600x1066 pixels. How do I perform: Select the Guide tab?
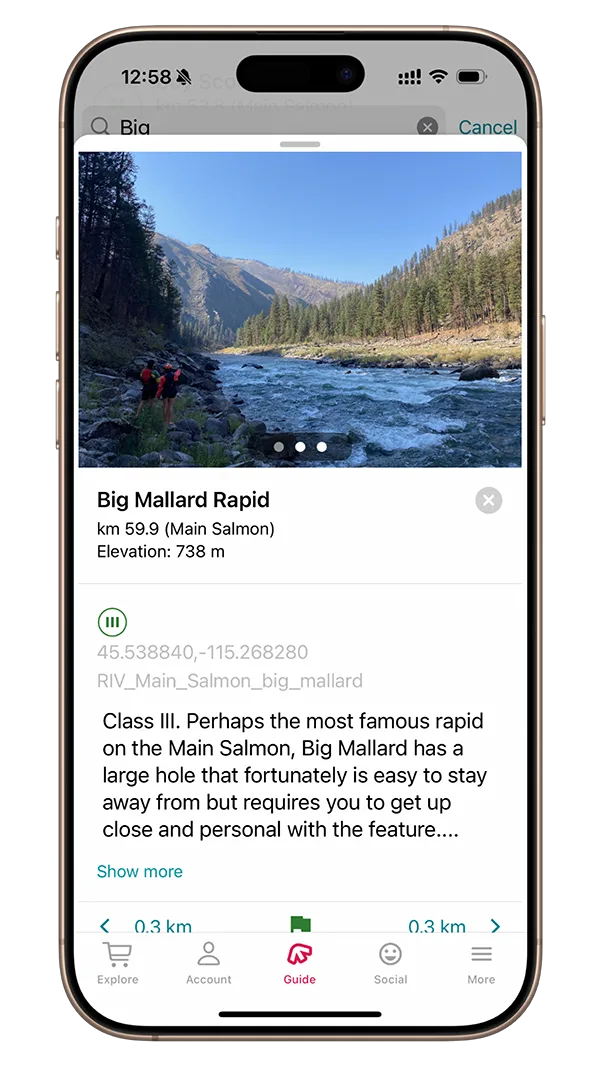[x=300, y=963]
